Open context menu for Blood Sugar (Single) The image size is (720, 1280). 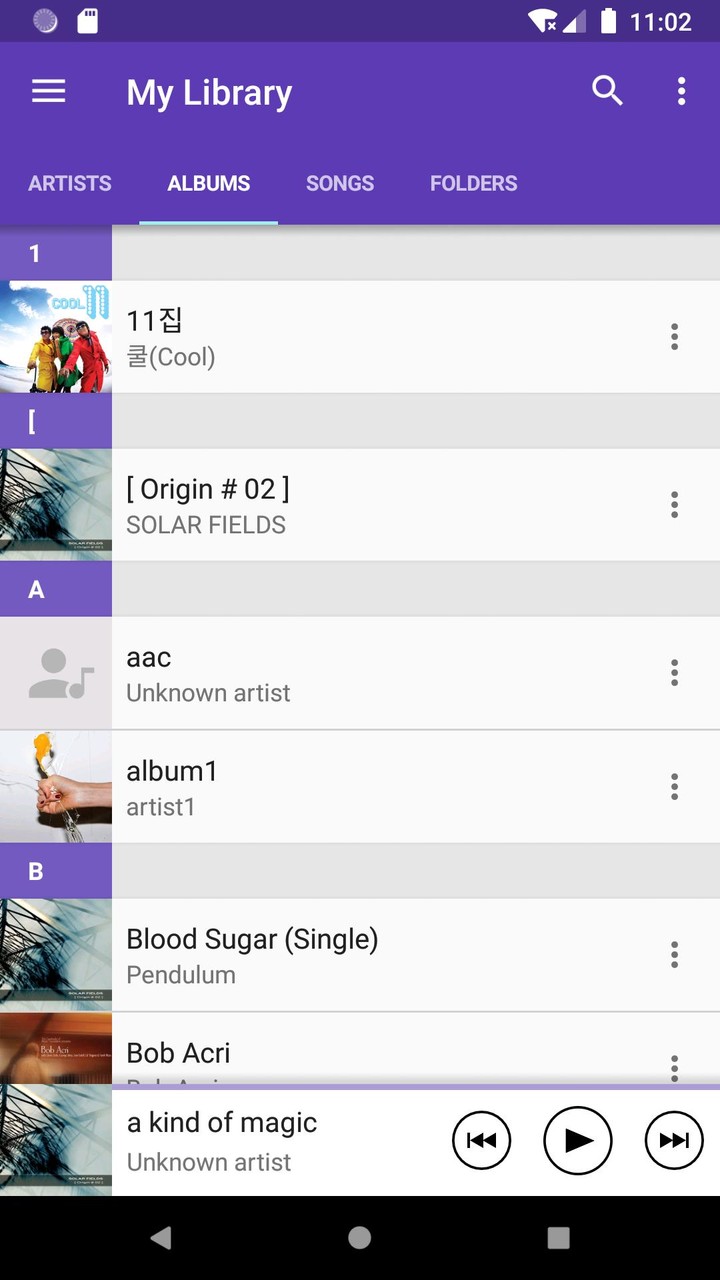click(675, 955)
